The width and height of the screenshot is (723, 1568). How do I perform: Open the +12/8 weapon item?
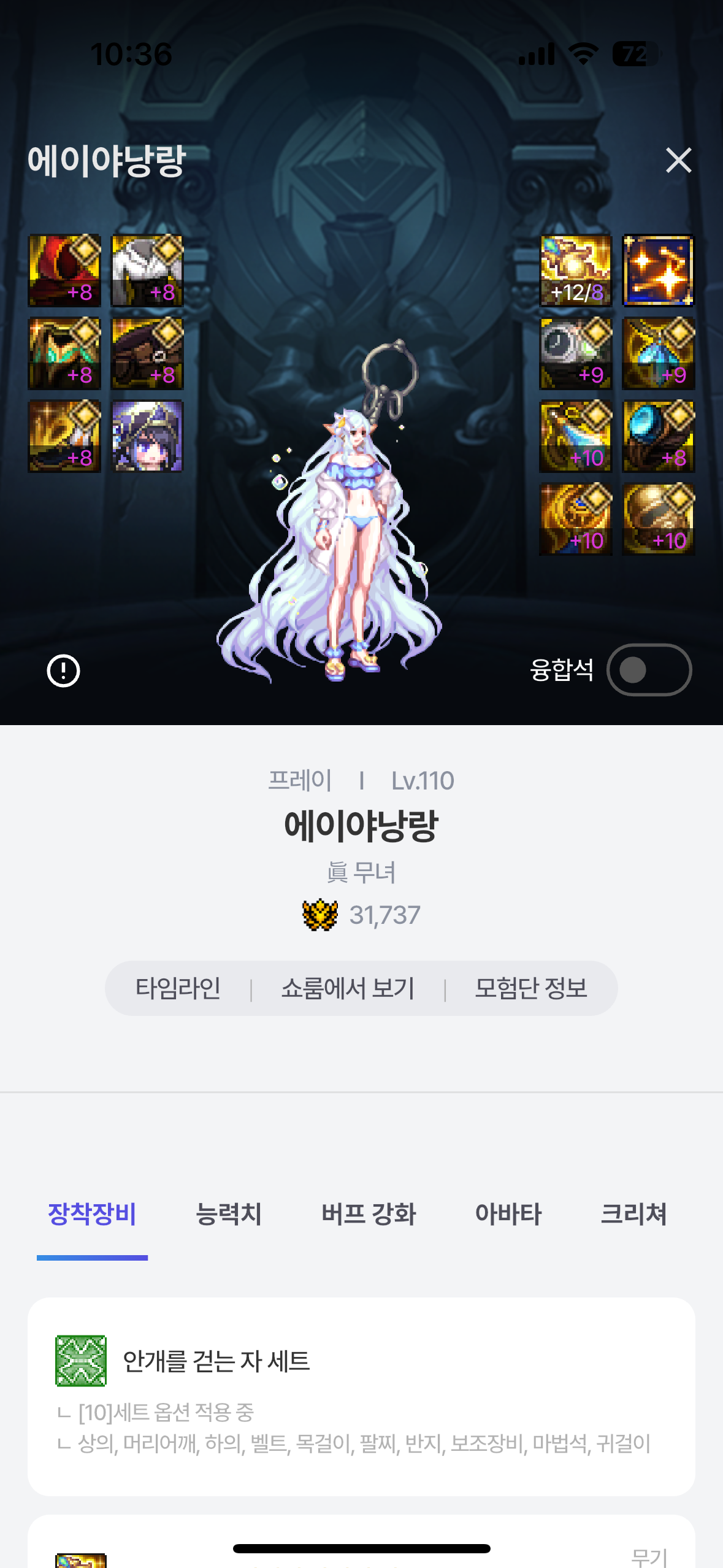[575, 271]
